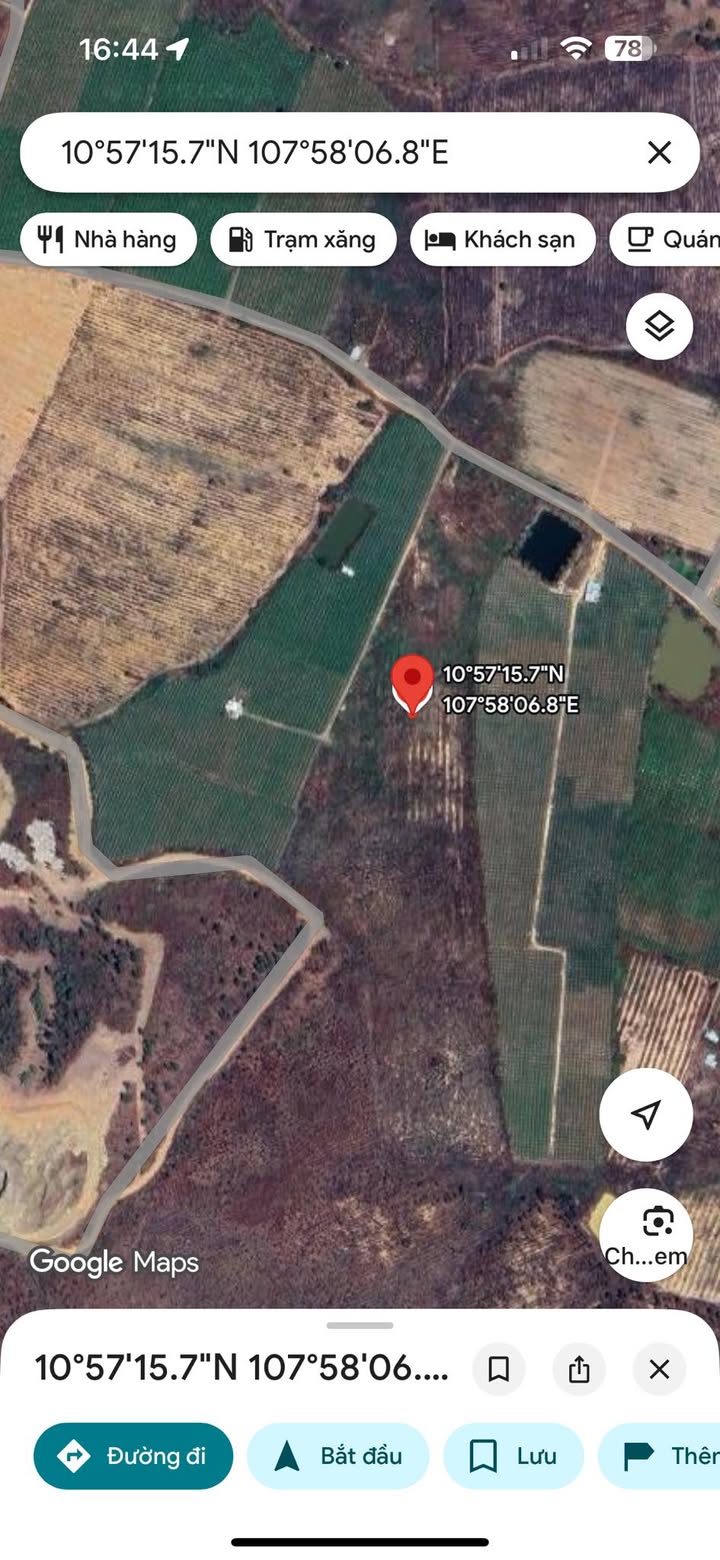Center map on my location
Viewport: 720px width, 1560px height.
[x=646, y=1114]
